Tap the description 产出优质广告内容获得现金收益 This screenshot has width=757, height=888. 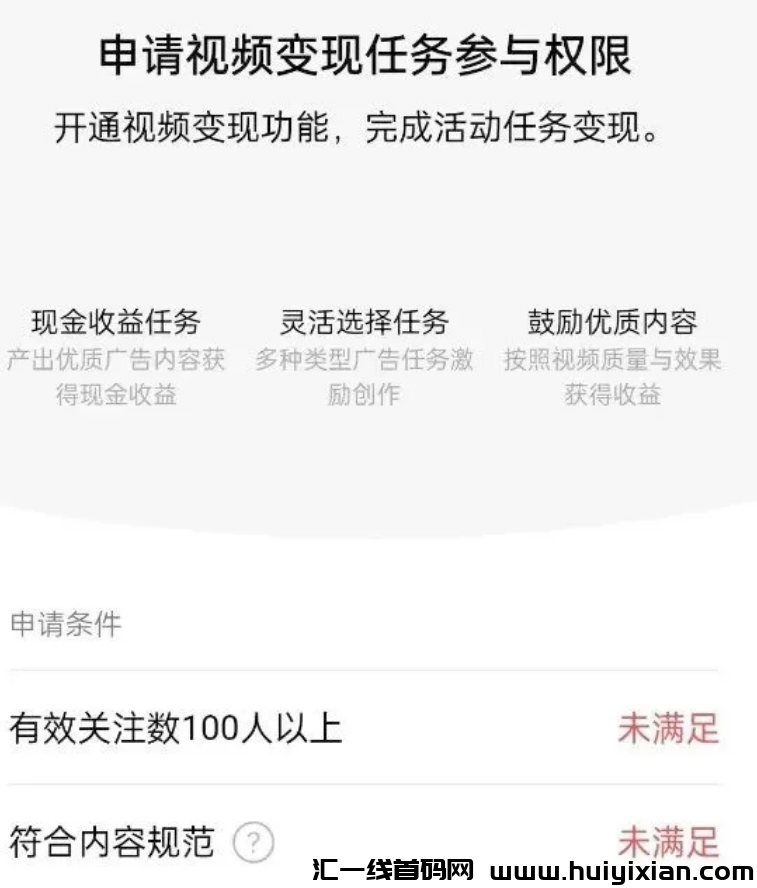point(116,375)
